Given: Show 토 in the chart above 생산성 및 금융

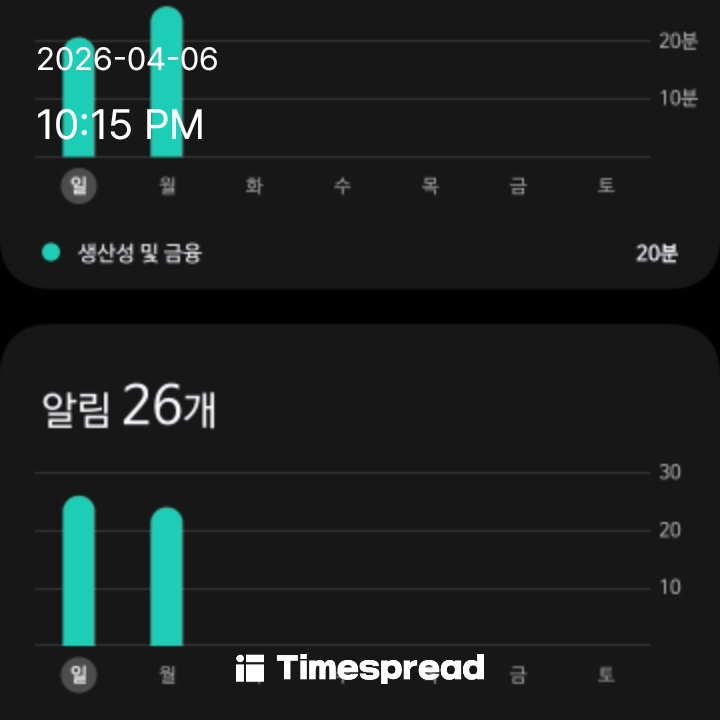Looking at the screenshot, I should point(606,186).
